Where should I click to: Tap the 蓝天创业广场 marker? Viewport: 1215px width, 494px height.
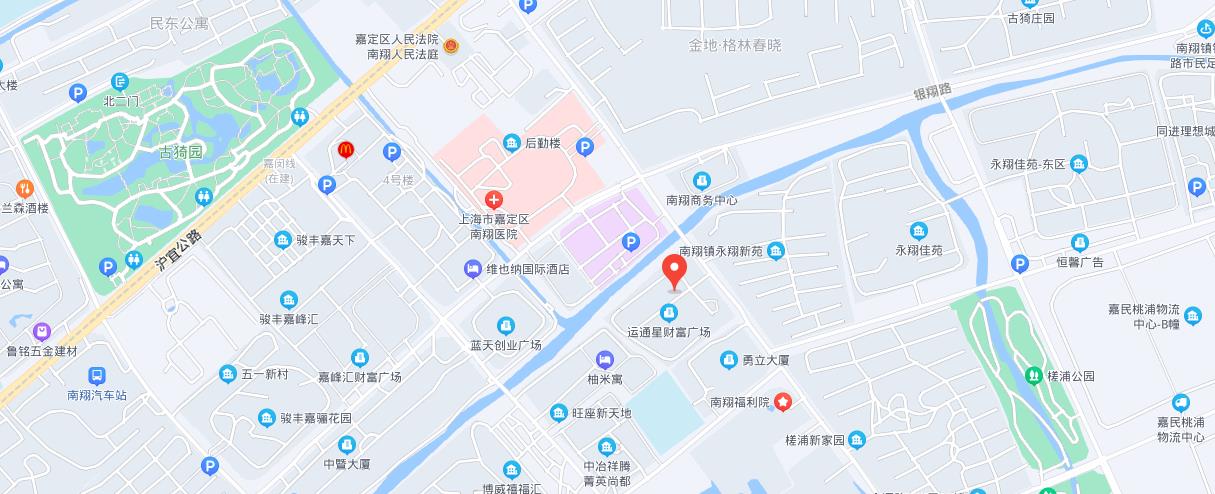click(506, 325)
